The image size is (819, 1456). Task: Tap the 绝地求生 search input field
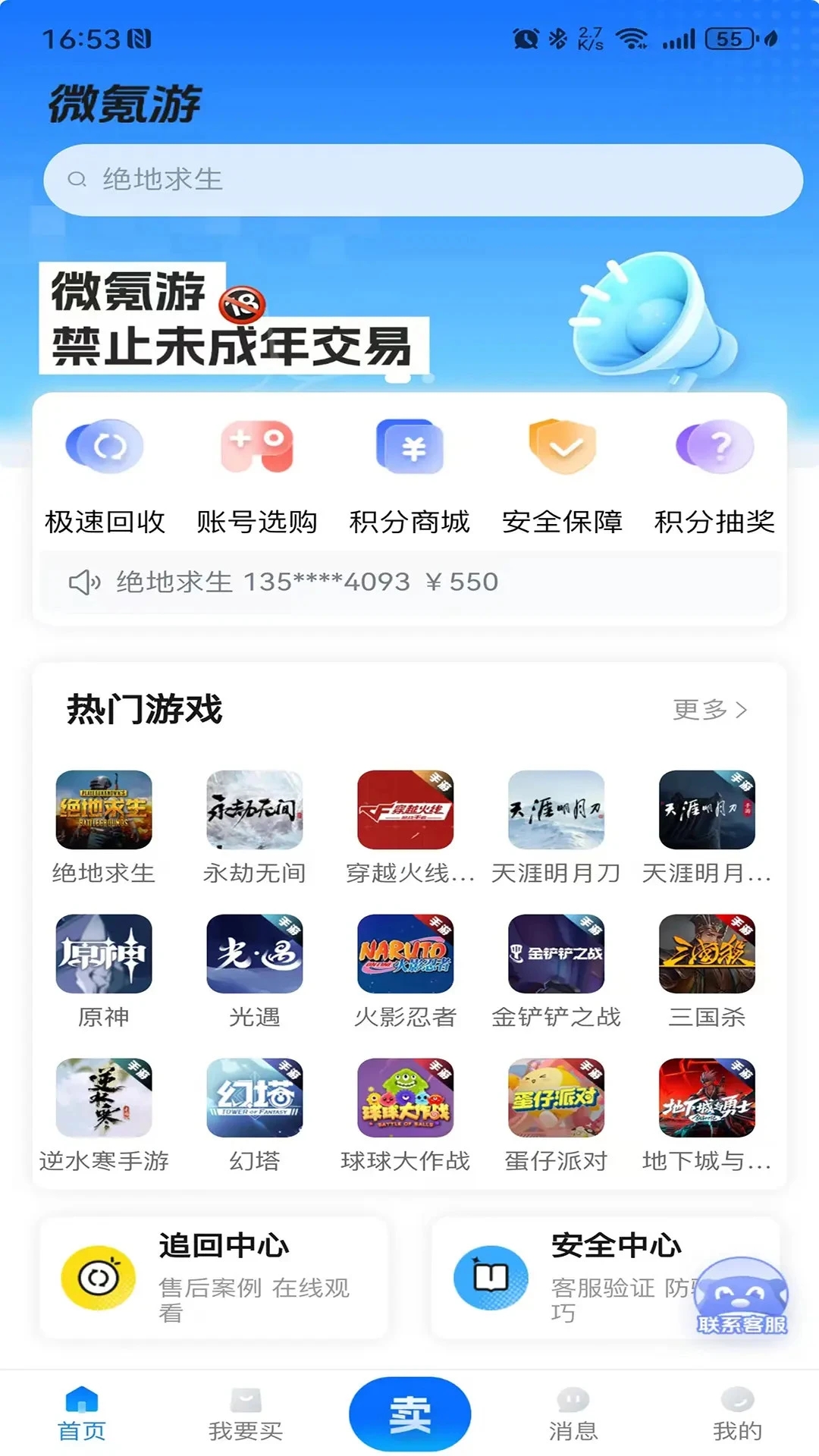coord(409,179)
